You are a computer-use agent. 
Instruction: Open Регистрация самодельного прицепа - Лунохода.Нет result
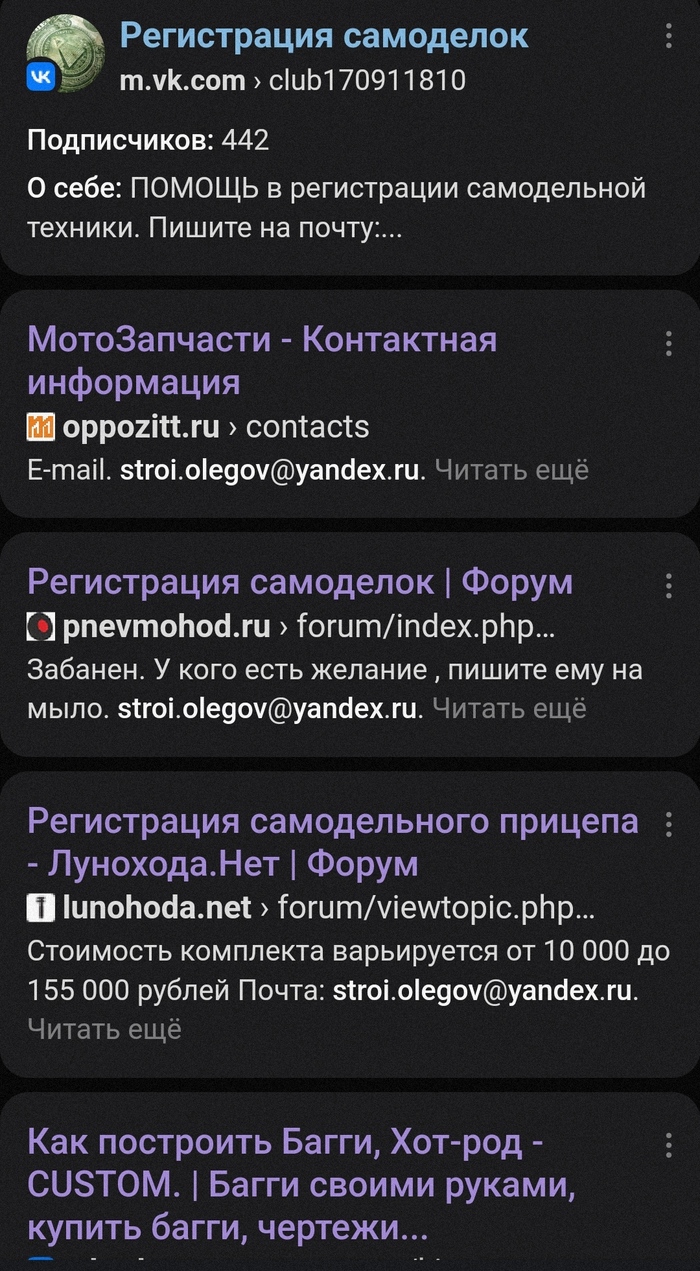point(332,842)
